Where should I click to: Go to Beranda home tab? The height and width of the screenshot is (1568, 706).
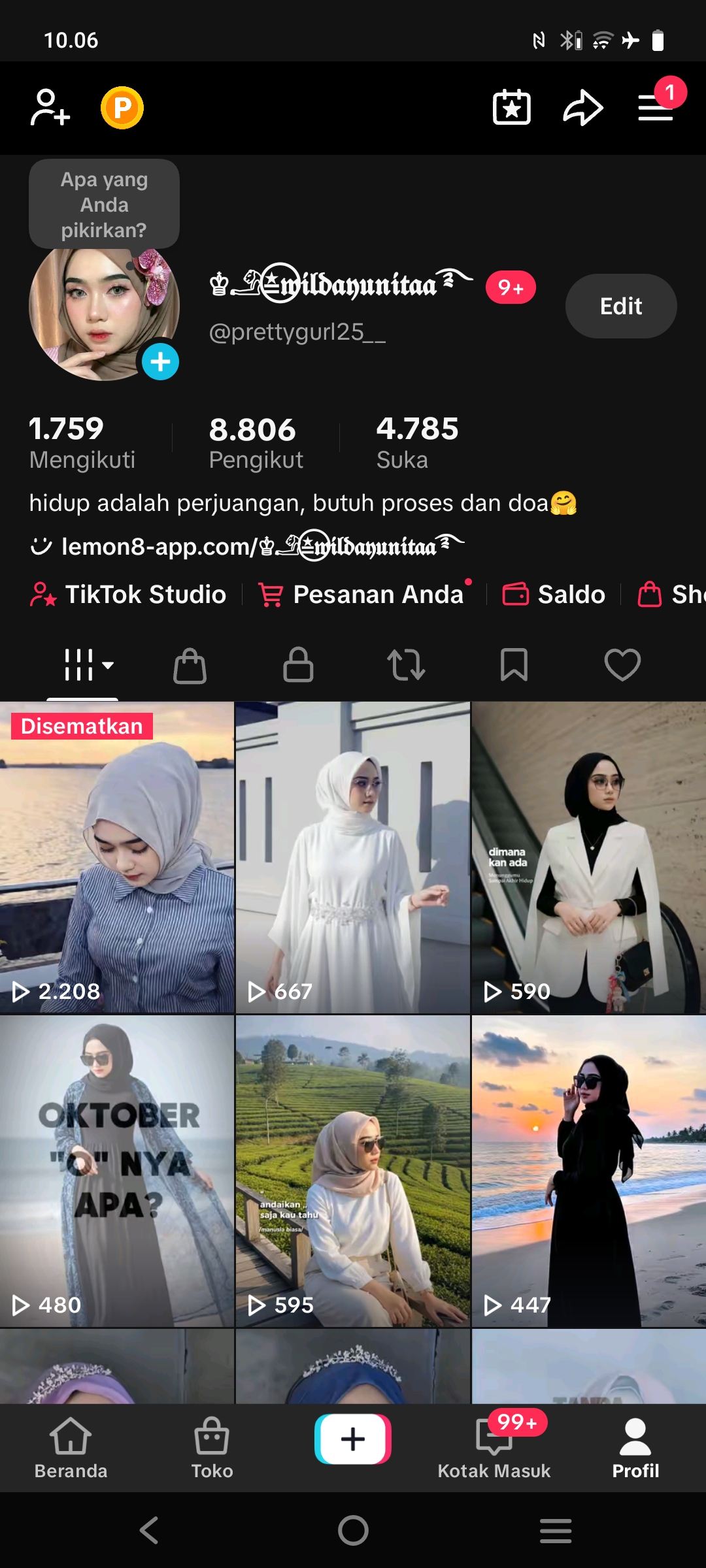point(71,1447)
